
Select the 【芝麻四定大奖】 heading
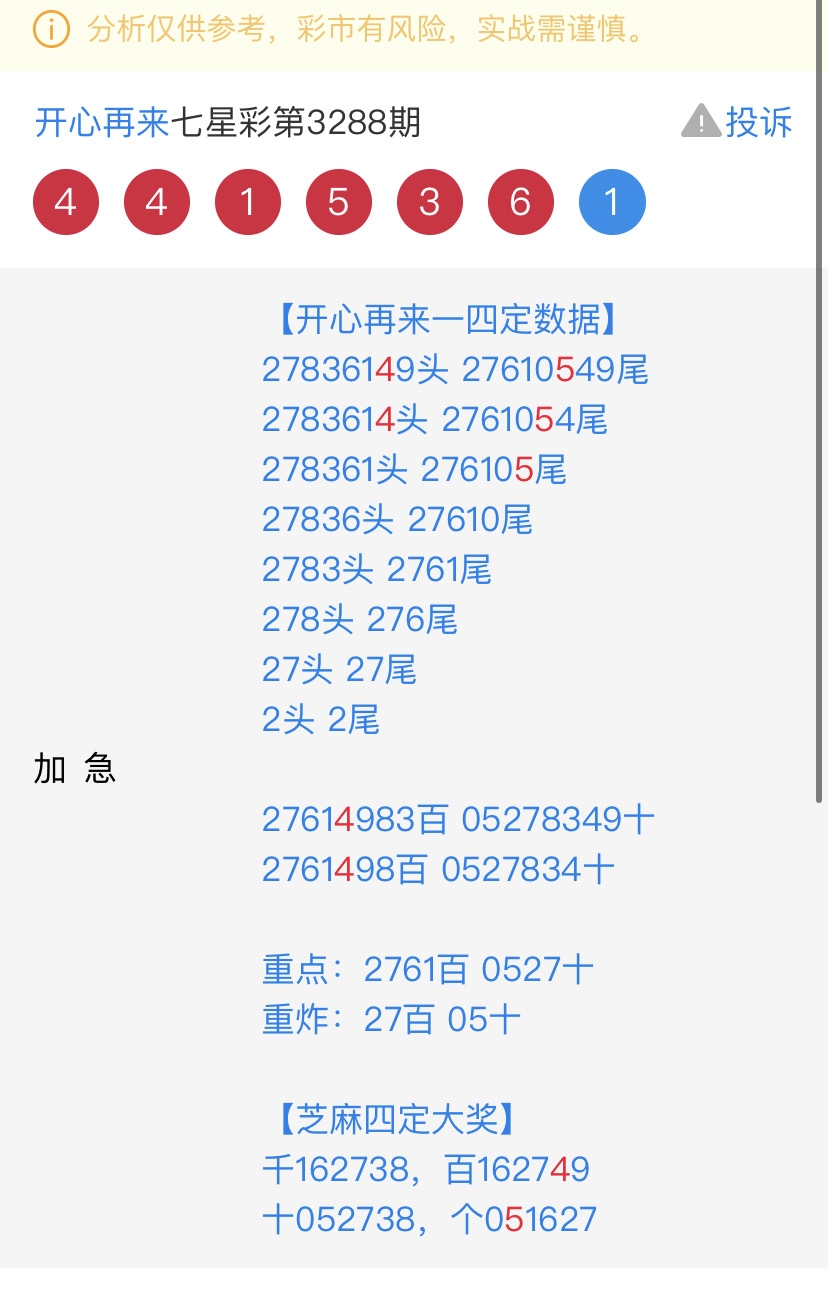tap(394, 1120)
